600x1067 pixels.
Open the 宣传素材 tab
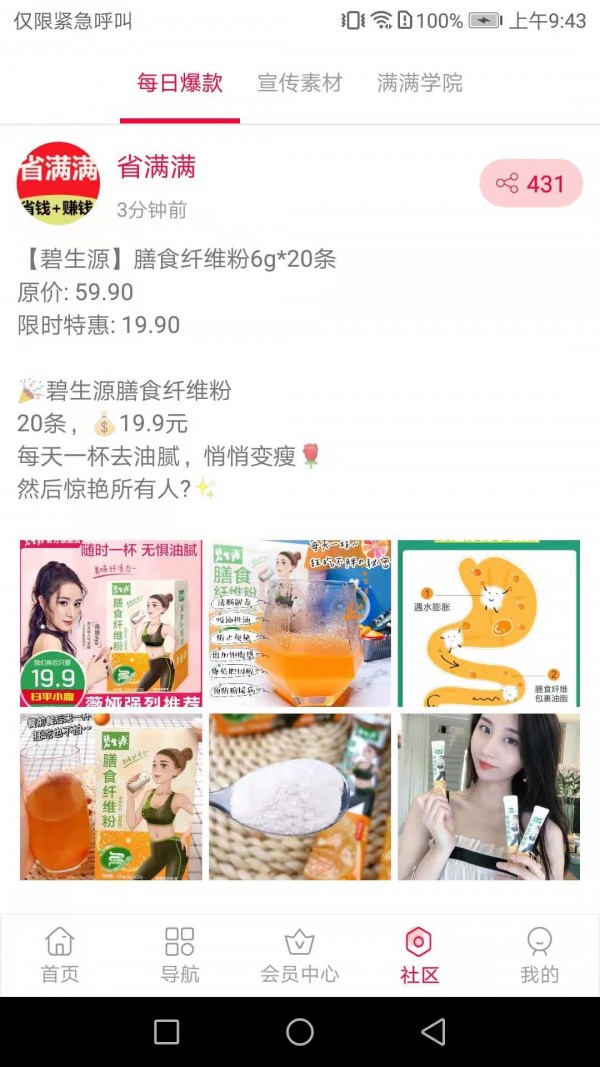point(300,83)
